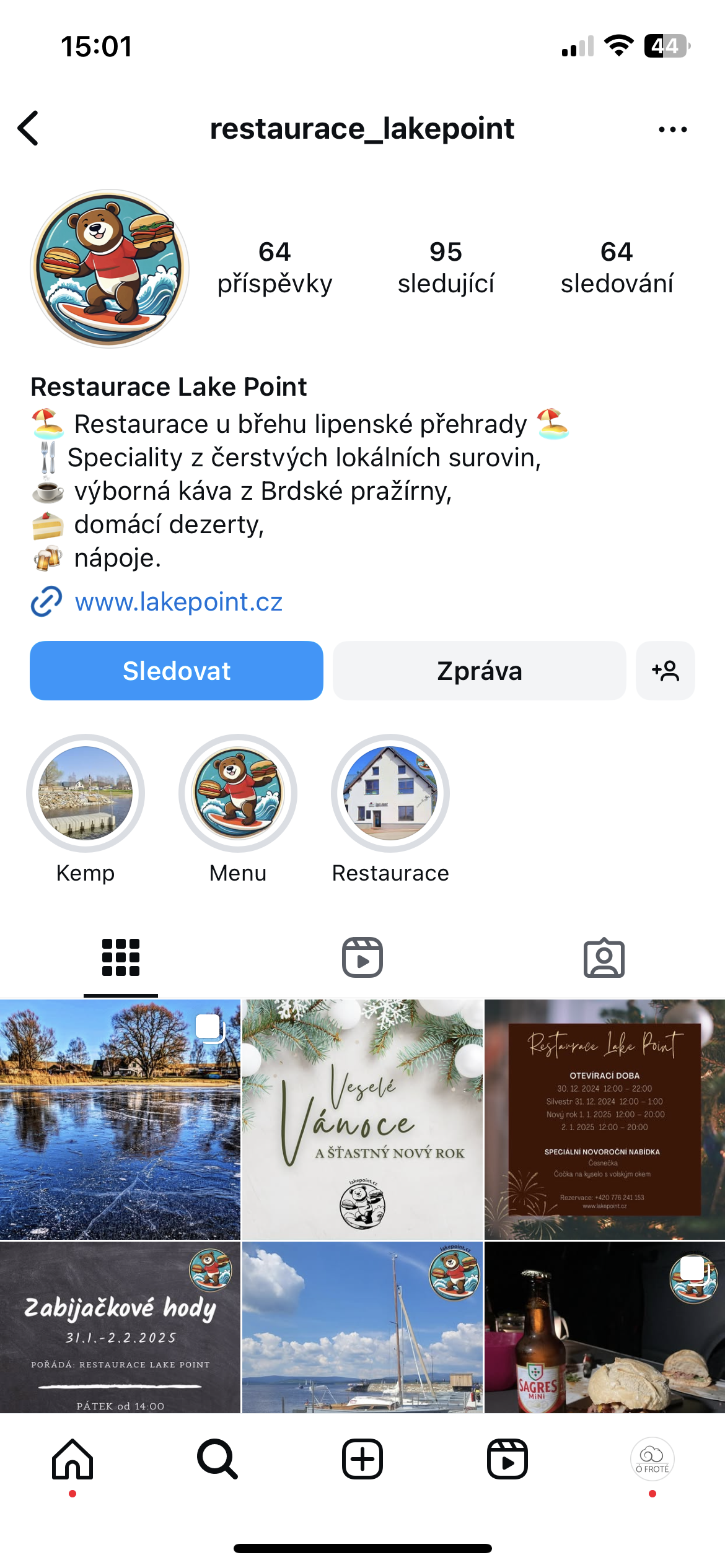This screenshot has height=1568, width=725.
Task: Show the 95 sledující followers list
Action: 446,268
